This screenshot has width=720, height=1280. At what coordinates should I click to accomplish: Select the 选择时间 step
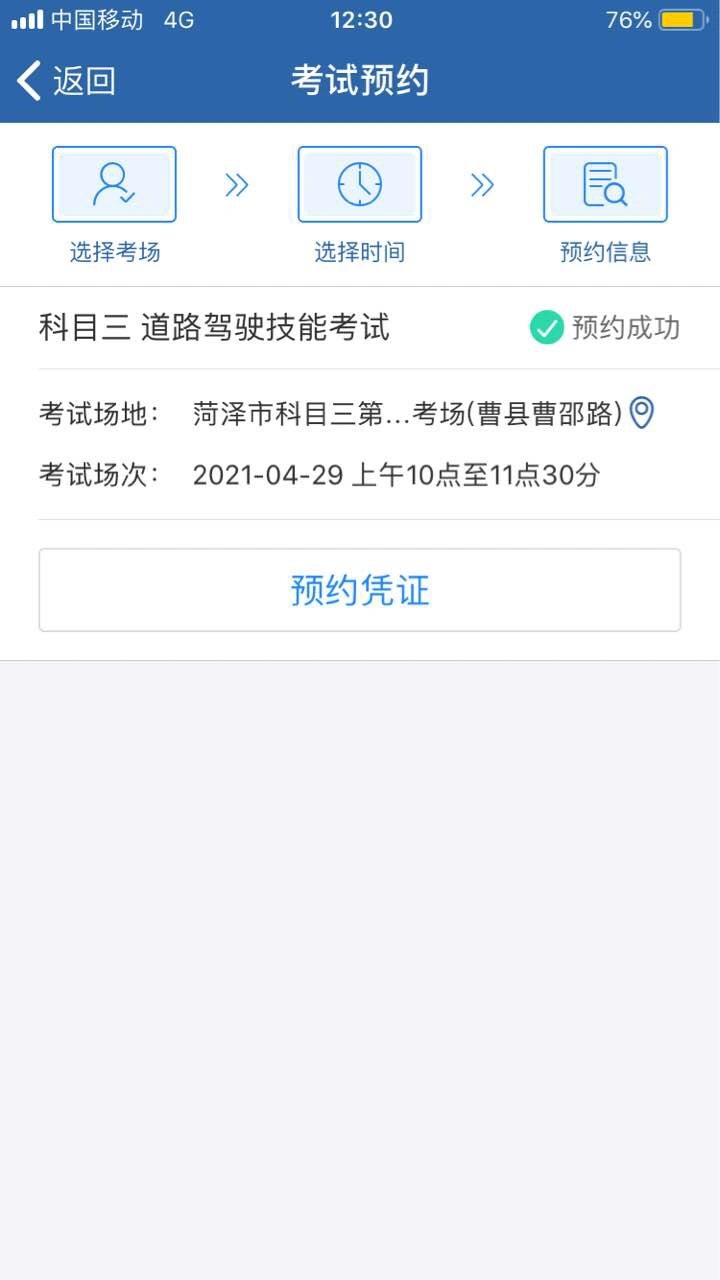[x=360, y=205]
